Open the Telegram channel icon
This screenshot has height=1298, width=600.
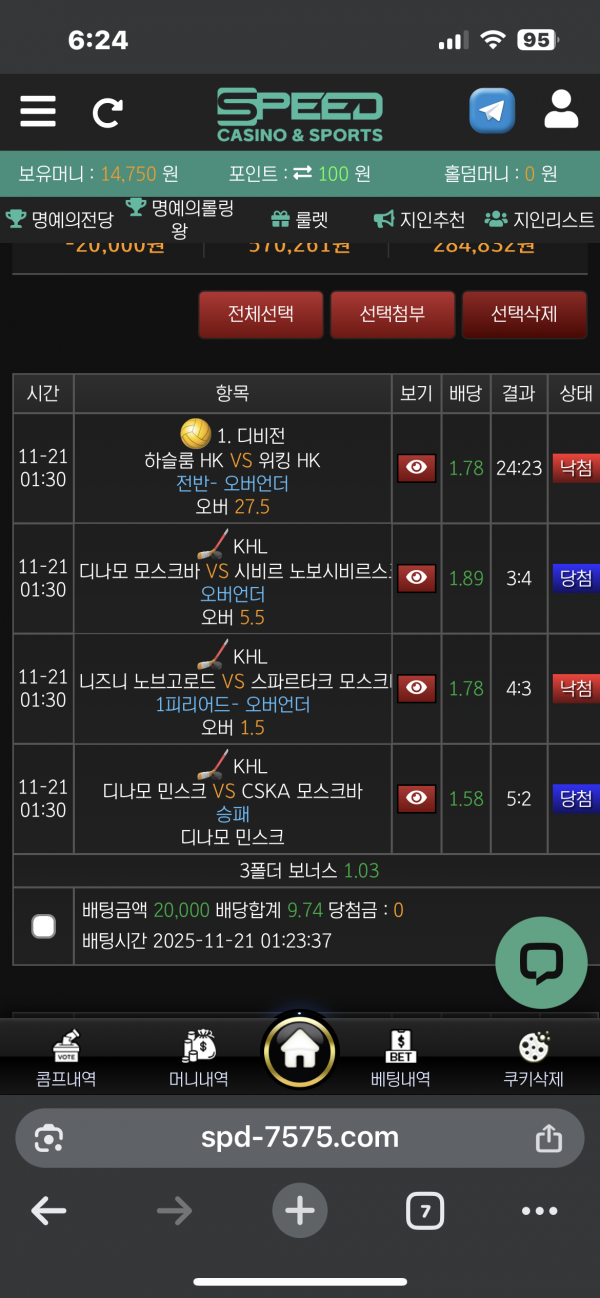pyautogui.click(x=492, y=111)
